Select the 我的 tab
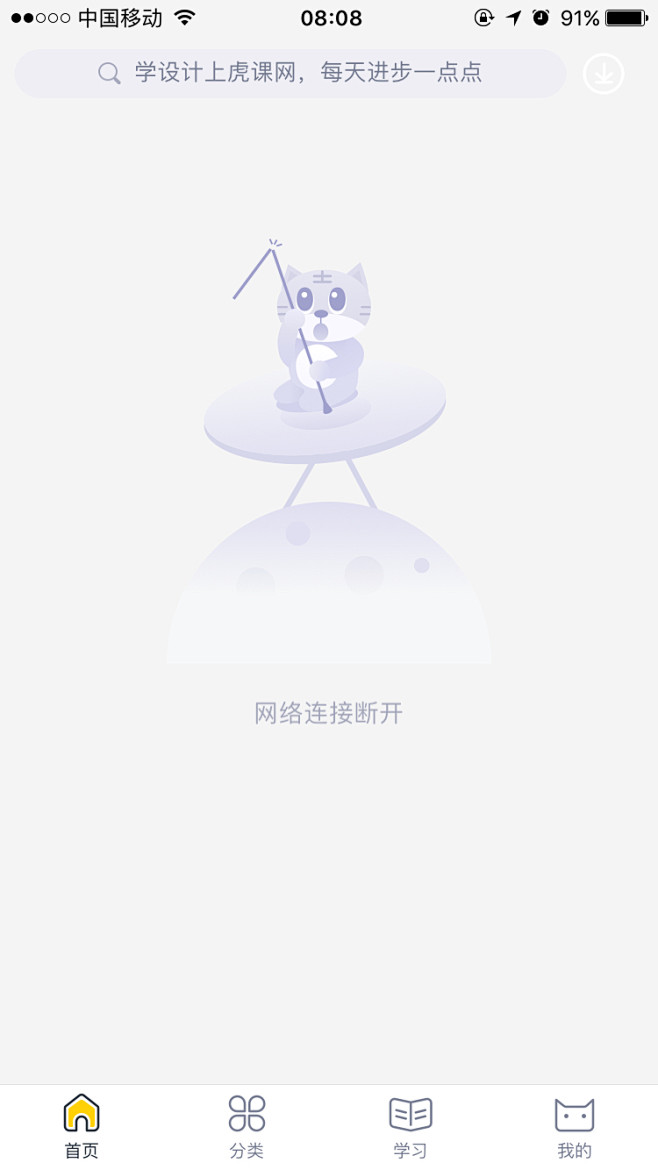The height and width of the screenshot is (1170, 658). [x=574, y=1127]
